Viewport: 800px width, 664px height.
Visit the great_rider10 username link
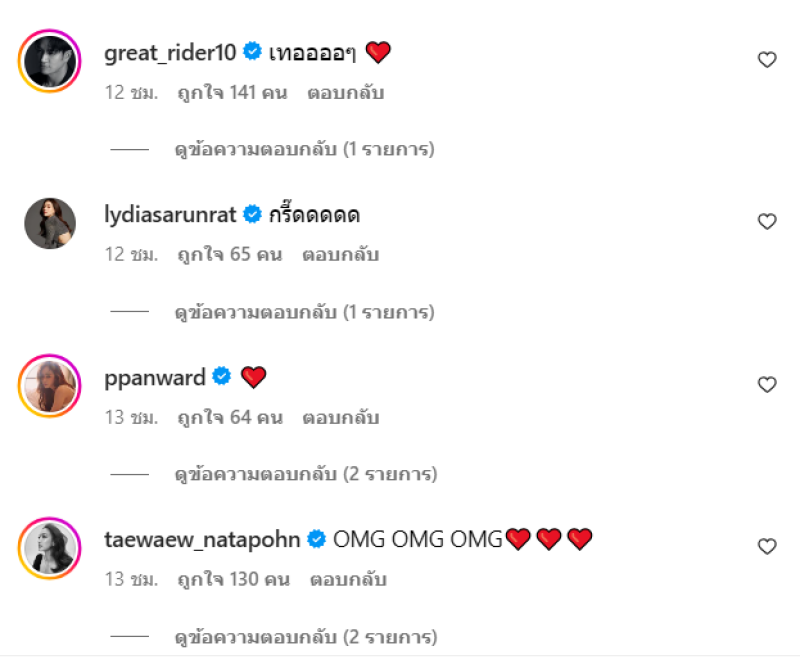pos(171,52)
